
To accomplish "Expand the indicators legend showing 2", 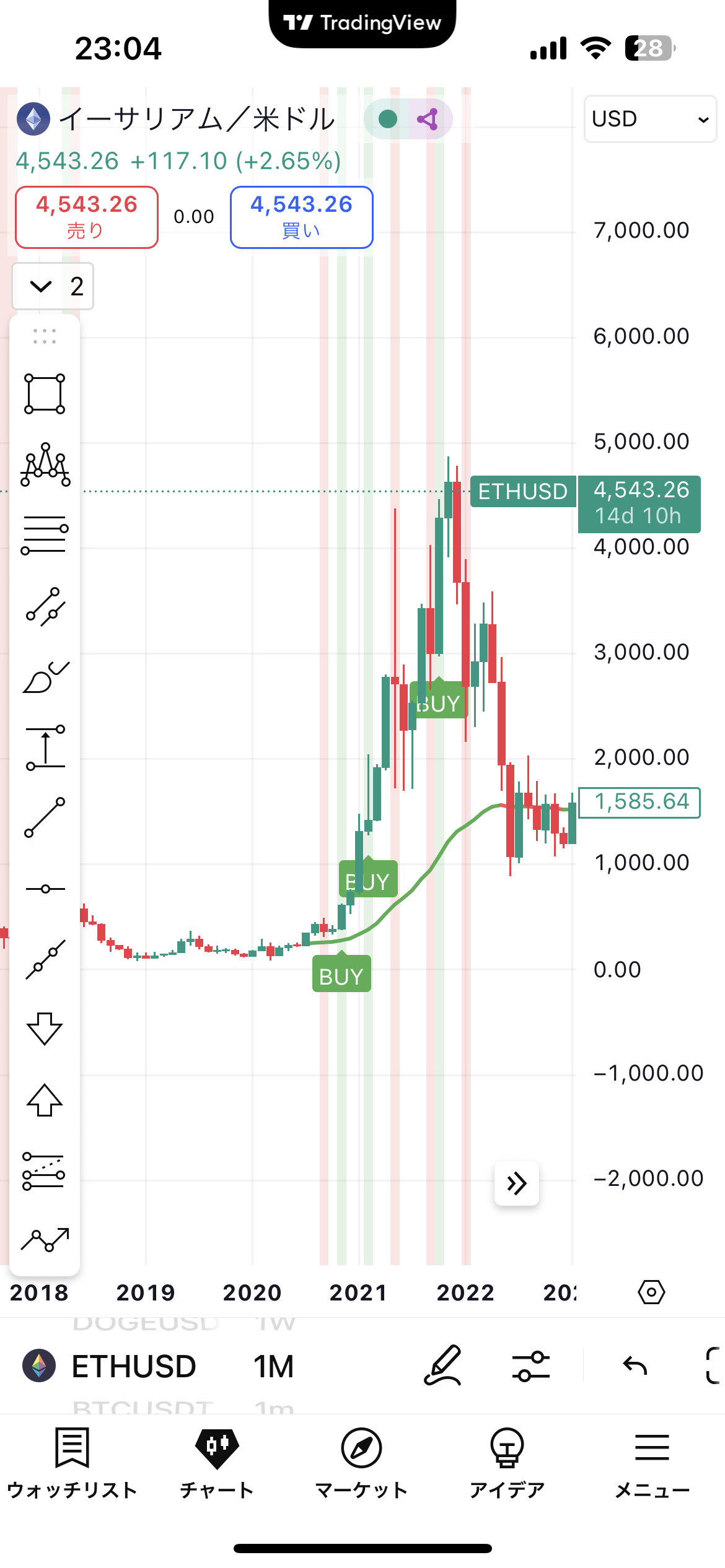I will (x=53, y=286).
